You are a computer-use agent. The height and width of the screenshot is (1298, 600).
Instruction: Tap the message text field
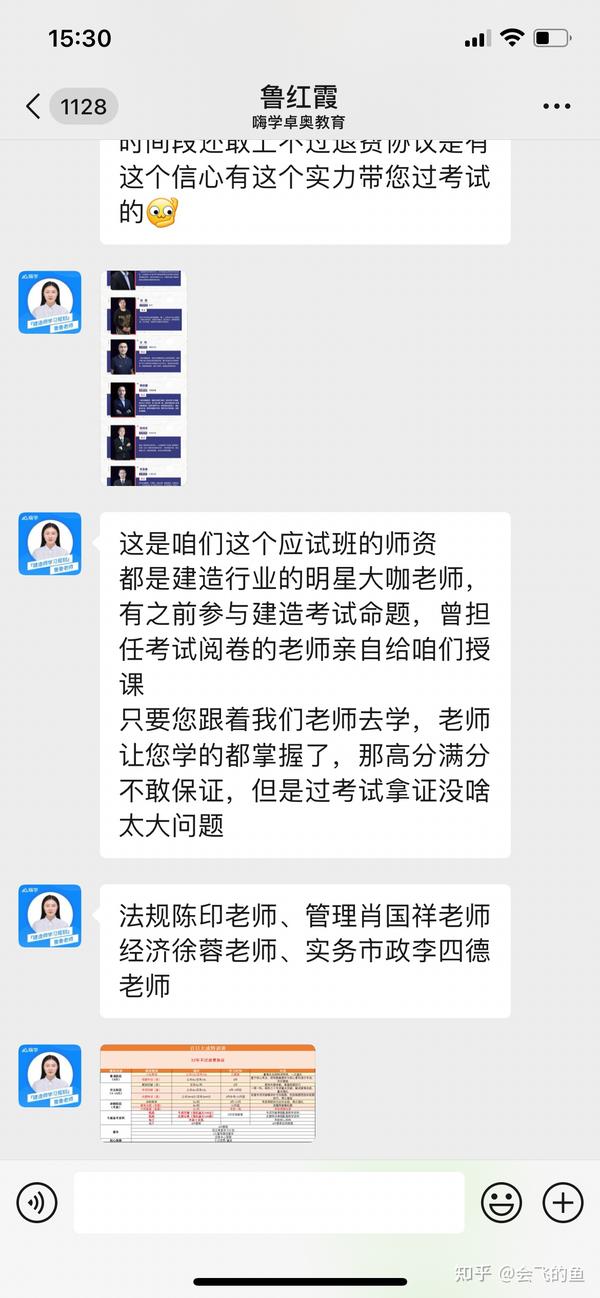click(269, 1202)
